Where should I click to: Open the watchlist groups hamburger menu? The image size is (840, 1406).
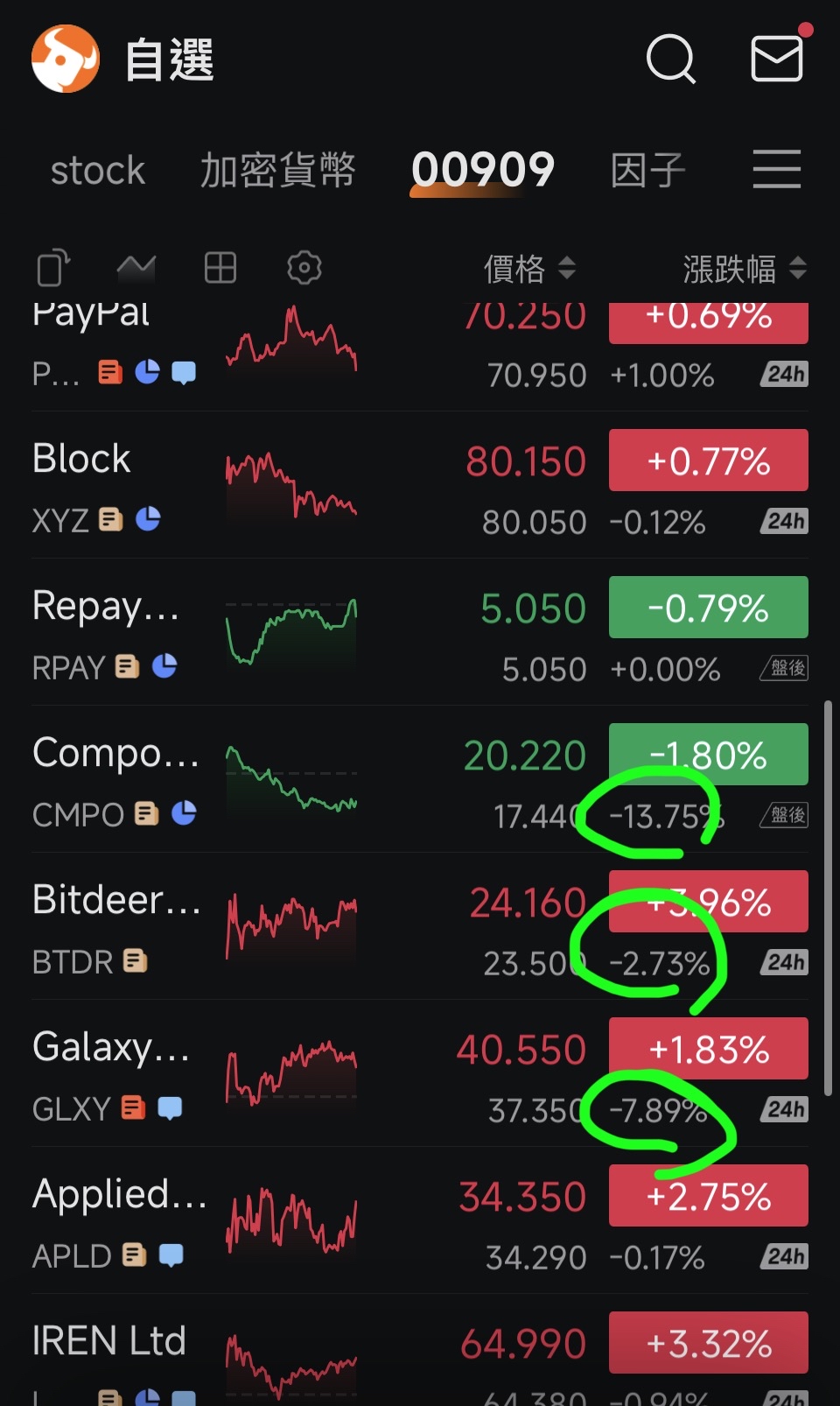pyautogui.click(x=777, y=169)
